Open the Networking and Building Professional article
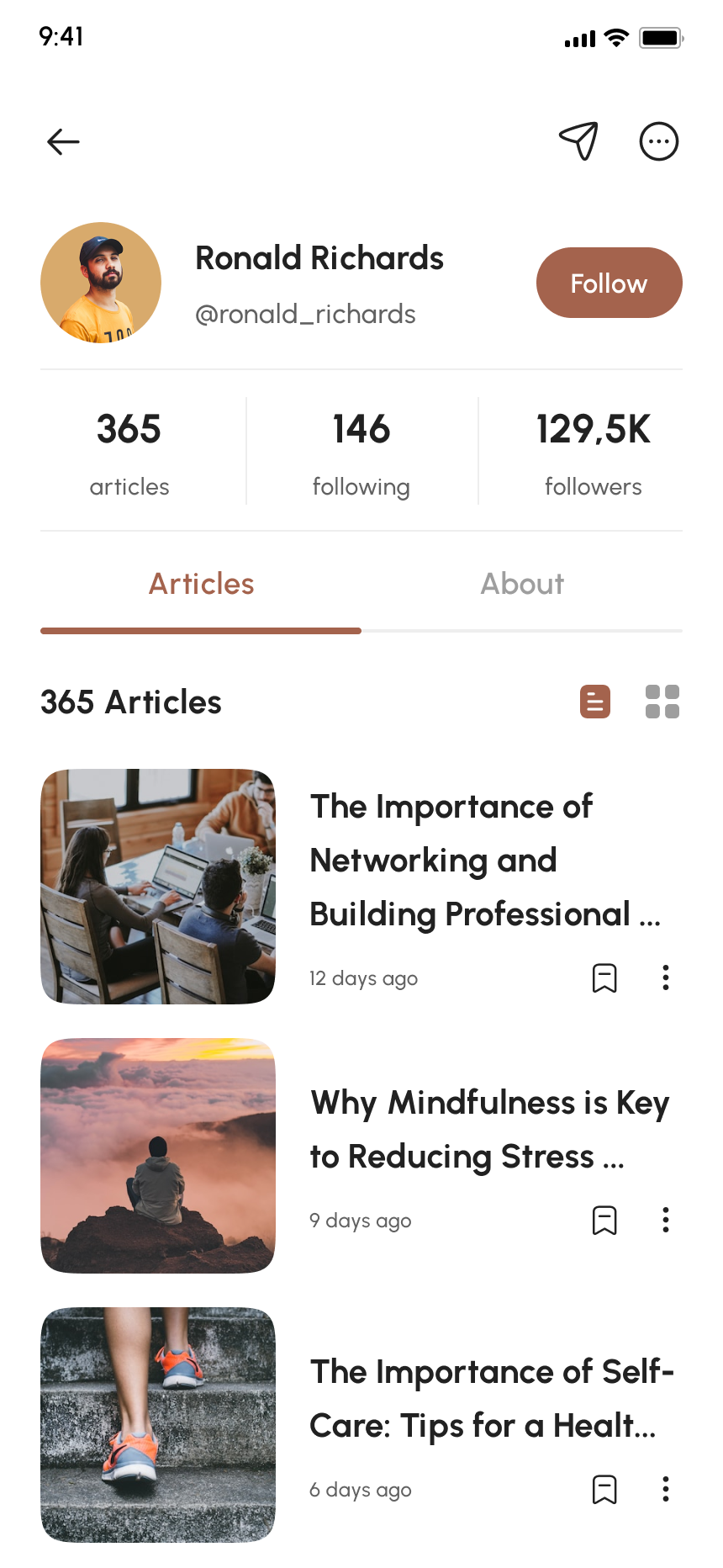This screenshot has height=1568, width=723. (x=485, y=860)
